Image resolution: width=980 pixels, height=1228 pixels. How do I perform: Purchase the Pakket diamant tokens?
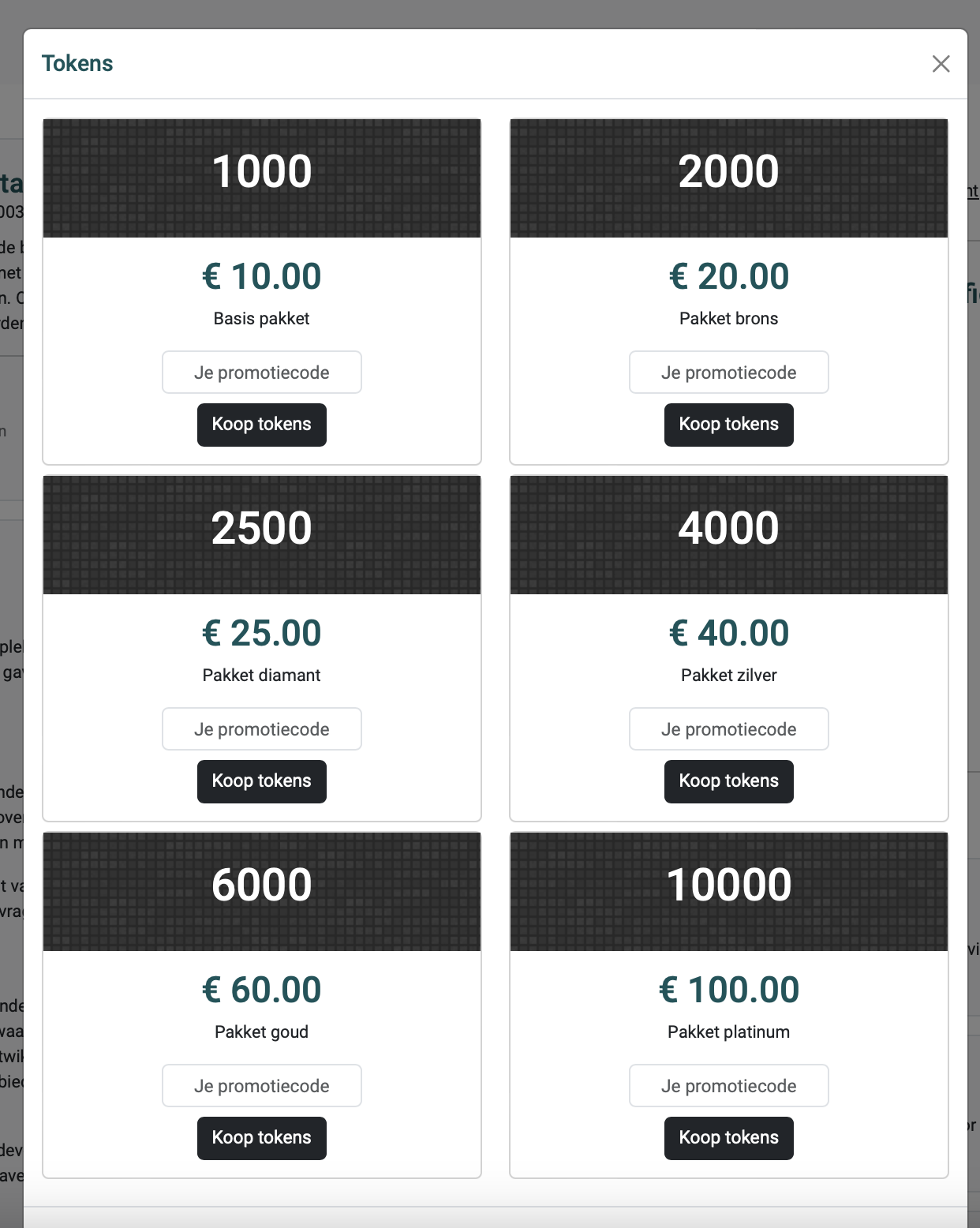click(261, 781)
